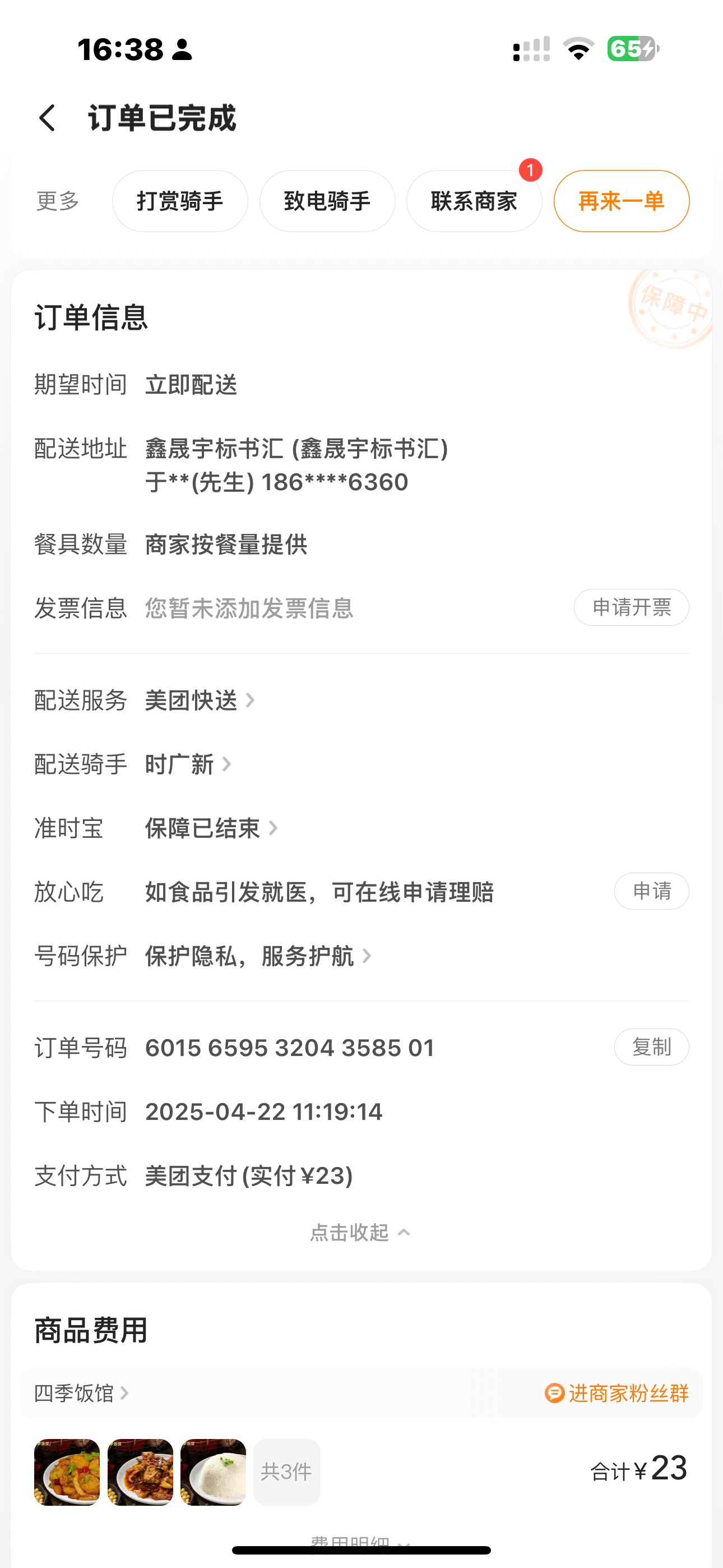Viewport: 723px width, 1568px height.
Task: Open 美团快送 delivery service details
Action: tap(199, 700)
